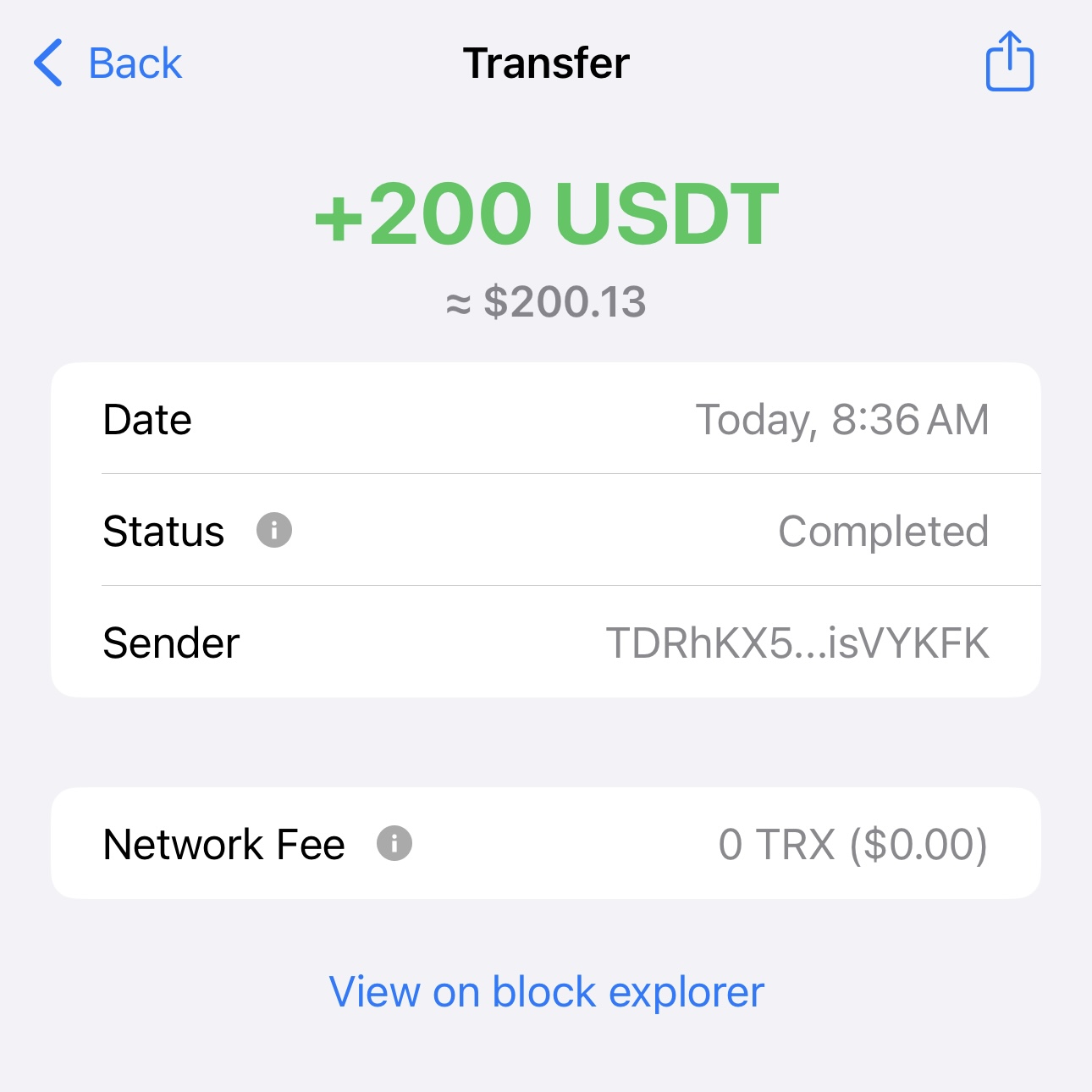Go back from the Transfer screen

[108, 63]
